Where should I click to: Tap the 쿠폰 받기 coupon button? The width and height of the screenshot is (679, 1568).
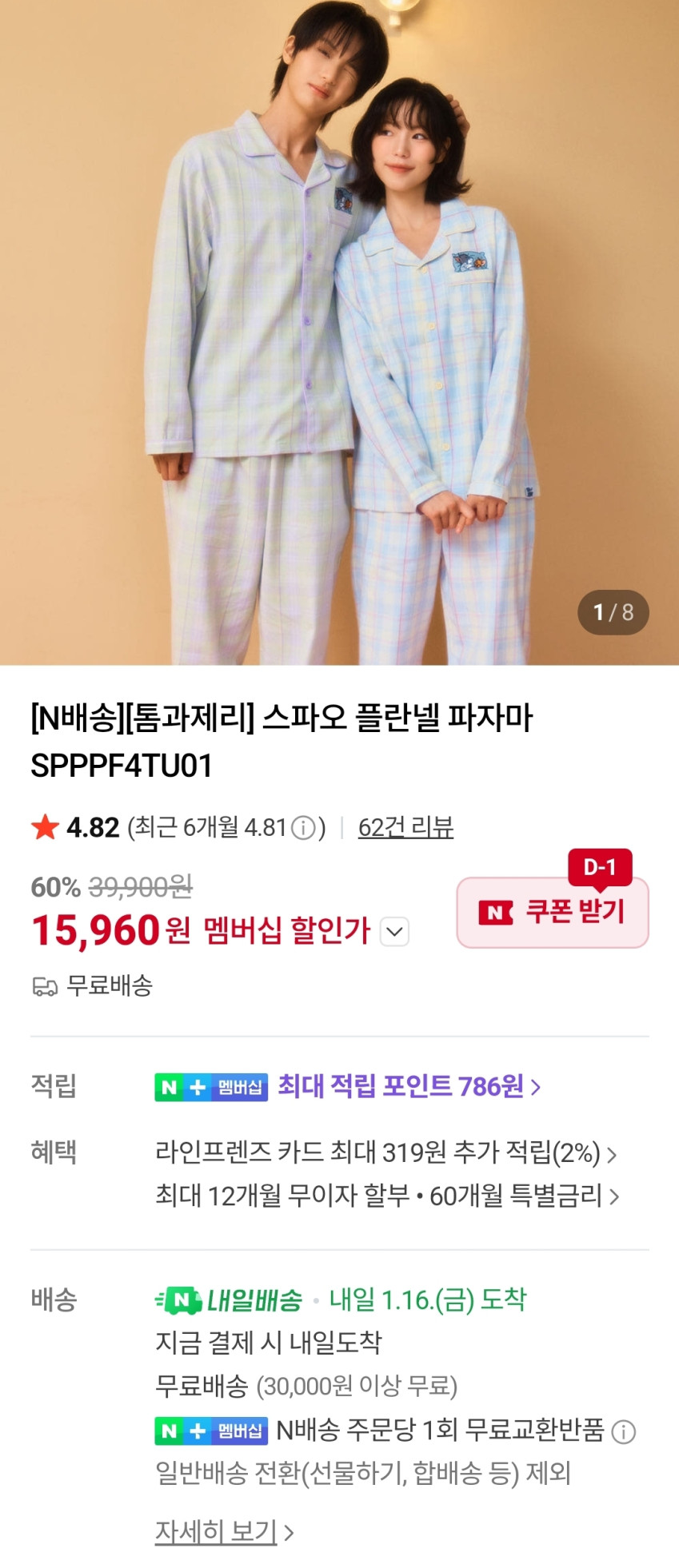553,913
